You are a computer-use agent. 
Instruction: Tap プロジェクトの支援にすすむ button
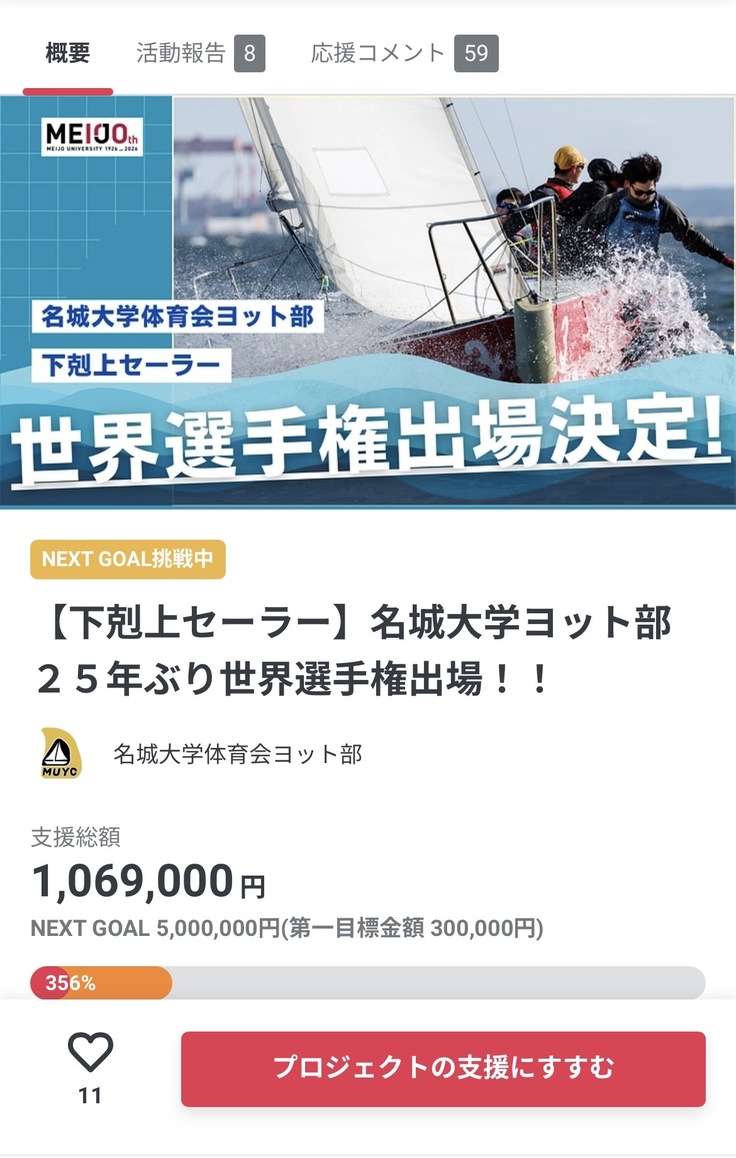[x=443, y=1068]
